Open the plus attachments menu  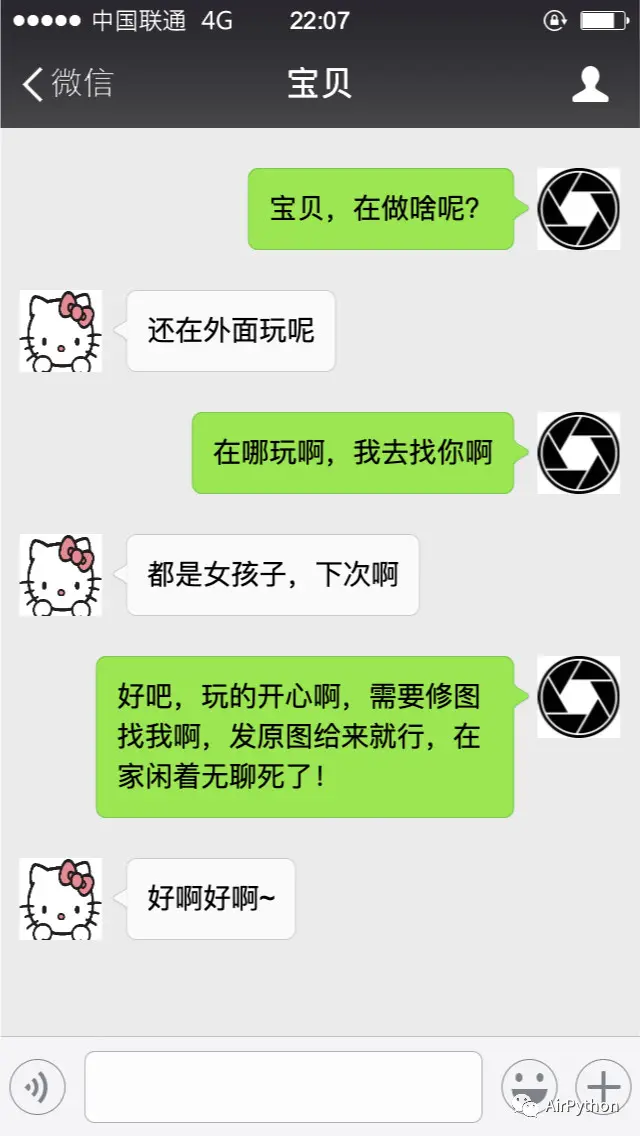point(603,1086)
